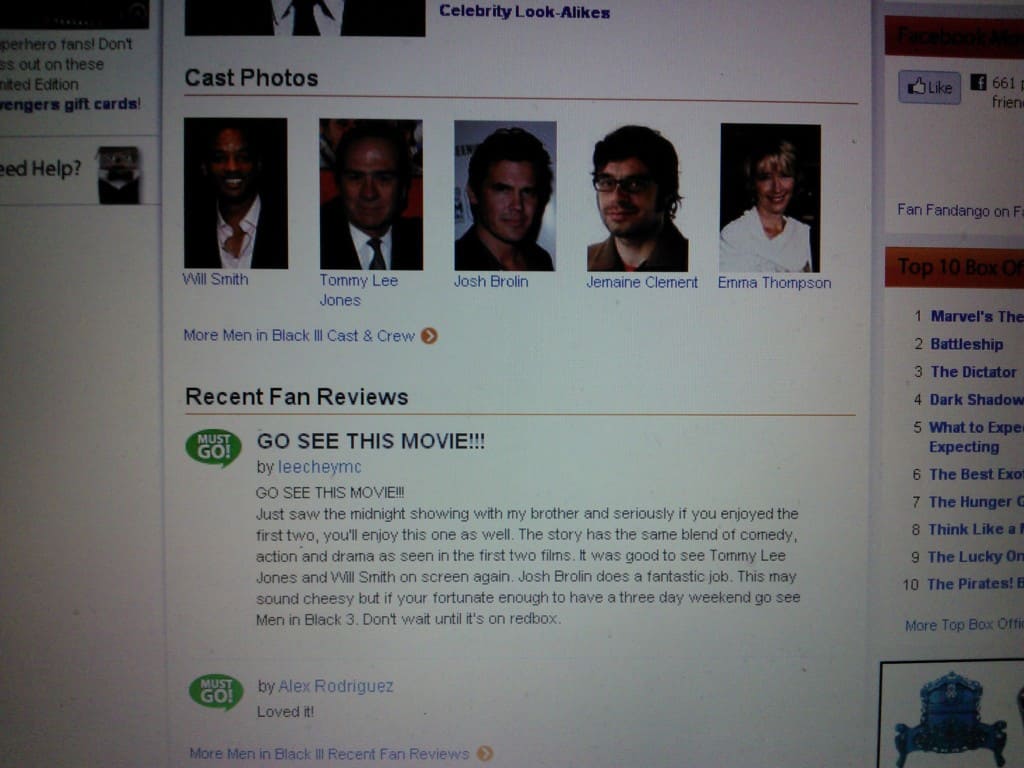Open Emma Thompson's cast photo
1024x768 pixels.
[x=770, y=198]
